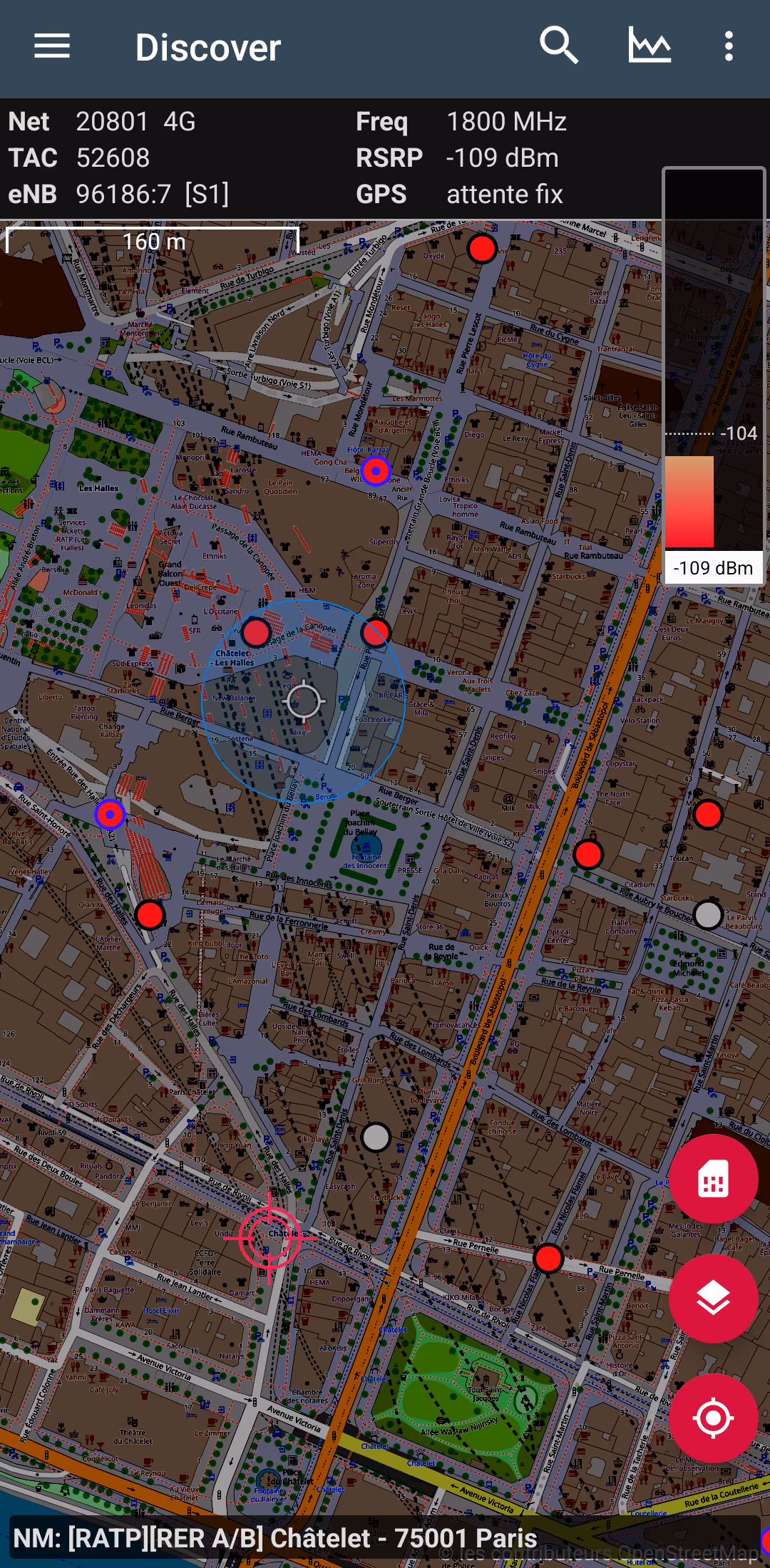Open the map layers button
Image resolution: width=770 pixels, height=1568 pixels.
click(x=713, y=1299)
